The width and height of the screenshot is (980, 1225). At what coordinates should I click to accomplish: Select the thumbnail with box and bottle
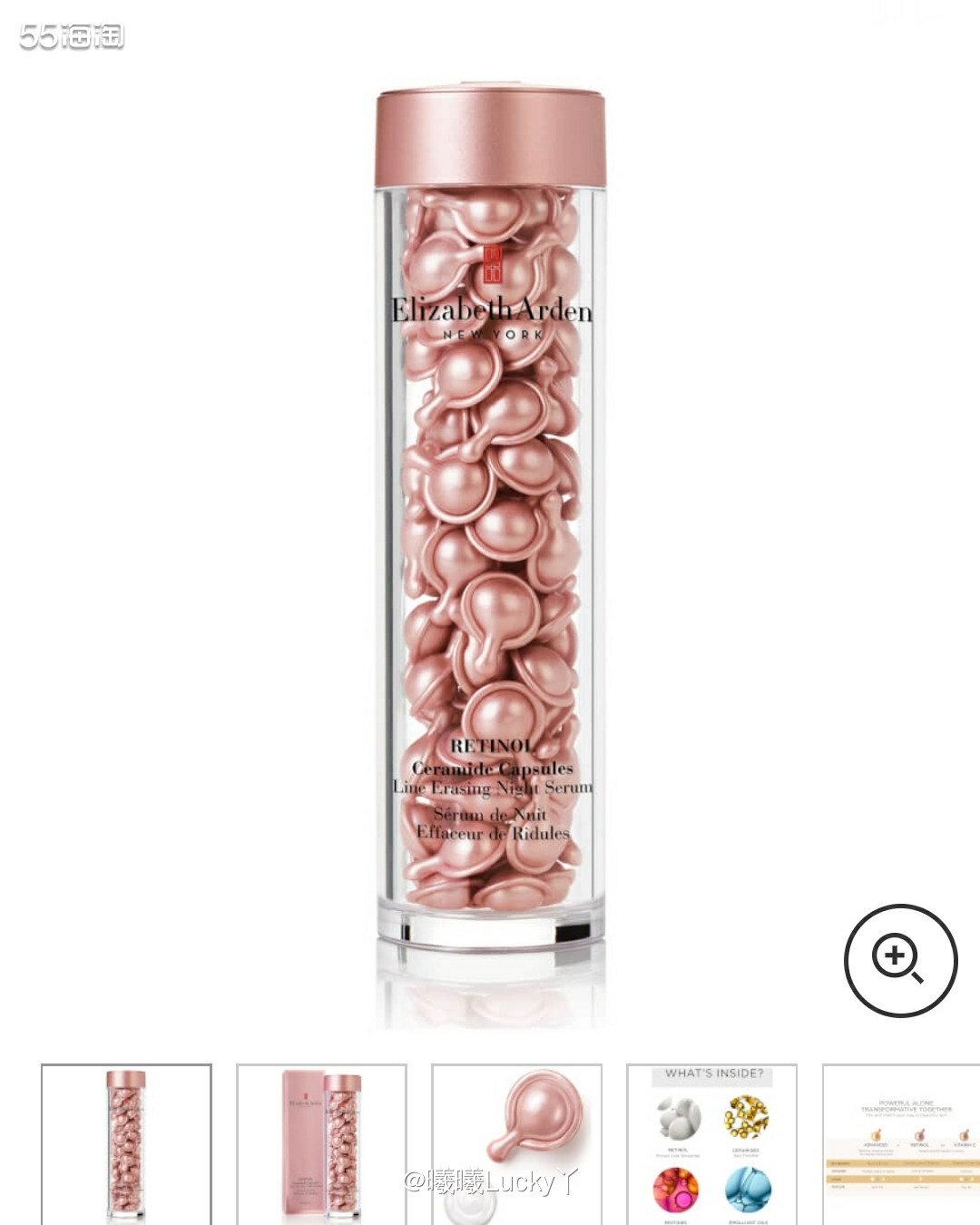(321, 1145)
